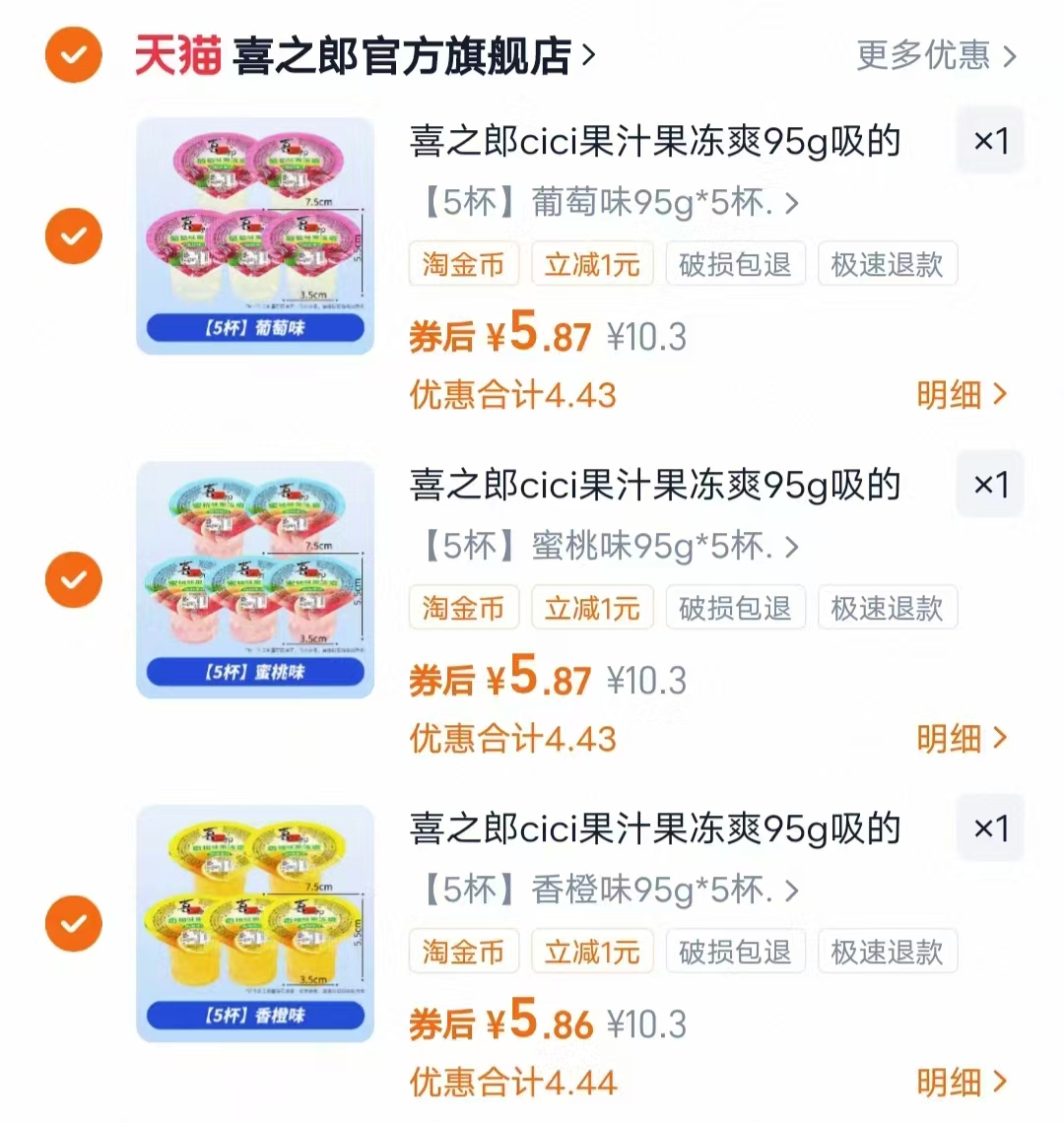Click the 立减1元 tag on the peach jelly item
The width and height of the screenshot is (1064, 1123).
tap(592, 607)
